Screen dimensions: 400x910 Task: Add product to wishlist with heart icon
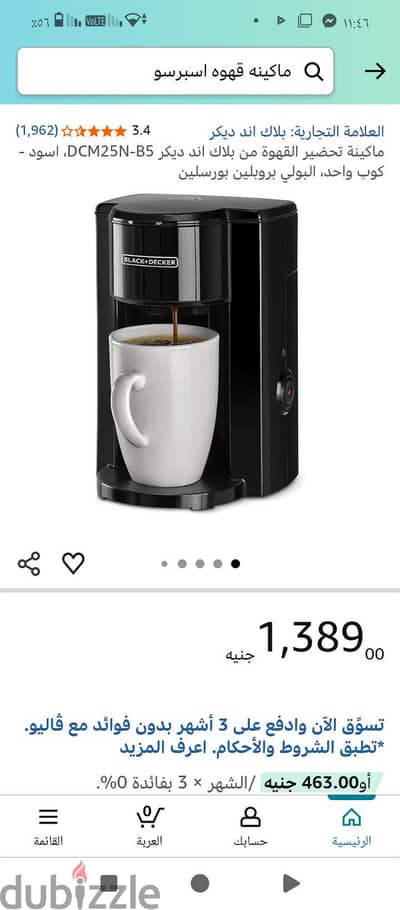73,564
